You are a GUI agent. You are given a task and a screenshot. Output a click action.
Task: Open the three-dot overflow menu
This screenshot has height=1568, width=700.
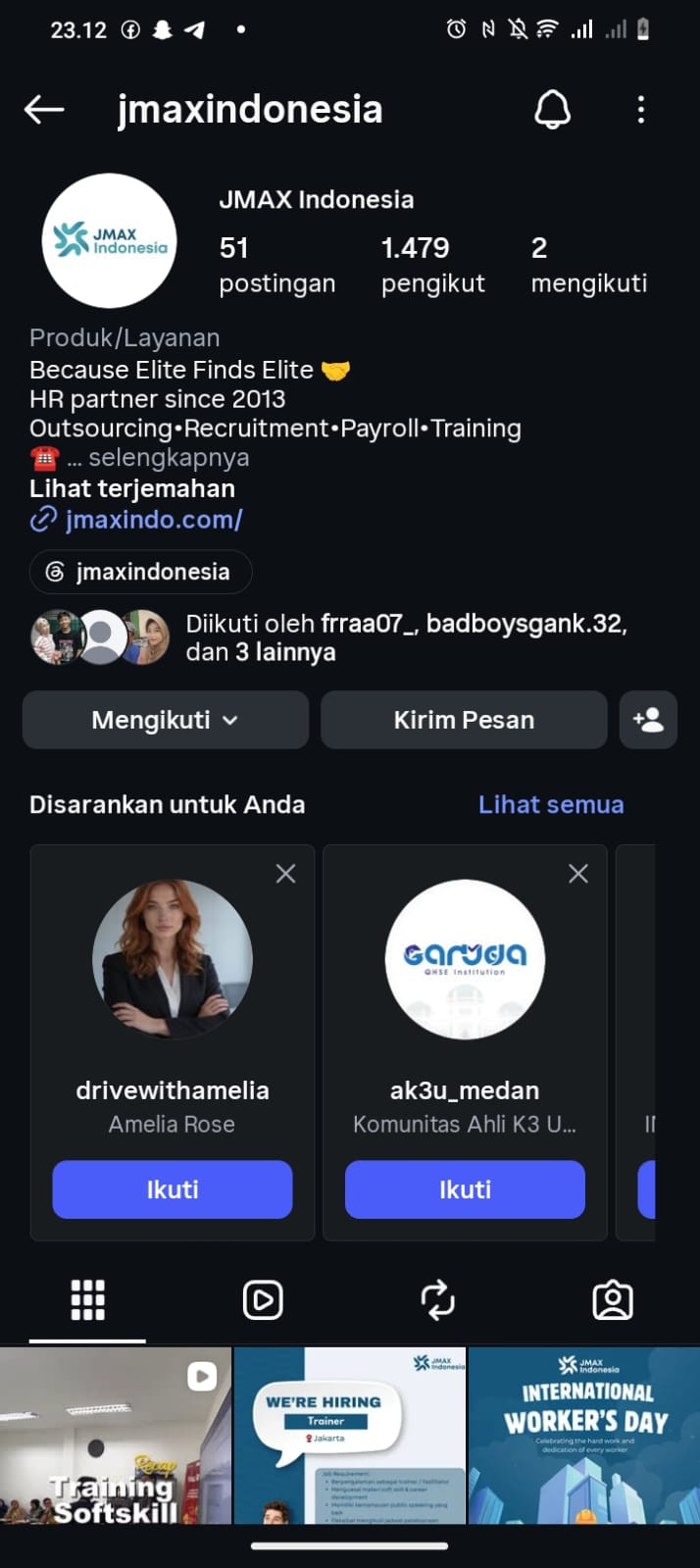pyautogui.click(x=641, y=110)
